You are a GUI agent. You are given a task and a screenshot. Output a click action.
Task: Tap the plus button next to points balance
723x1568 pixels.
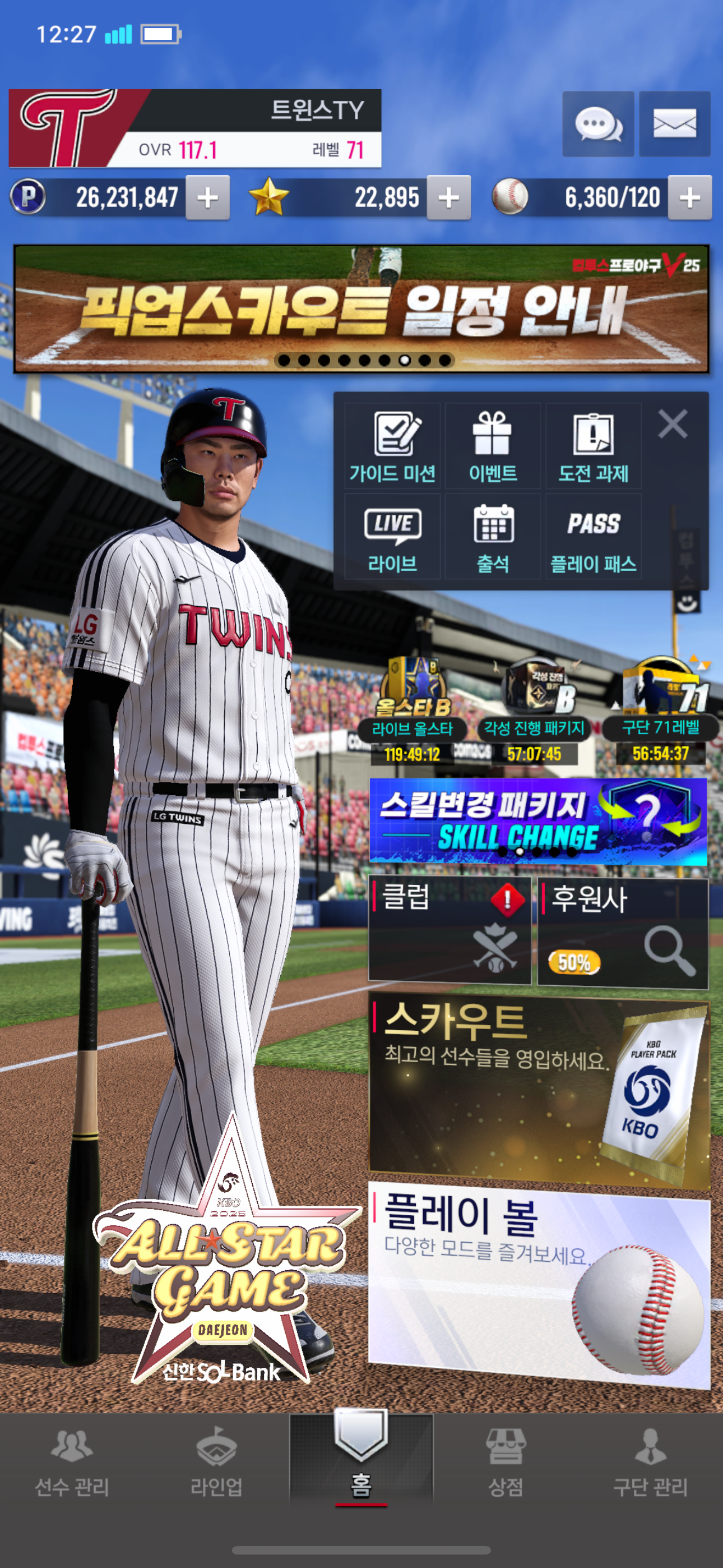[x=207, y=198]
